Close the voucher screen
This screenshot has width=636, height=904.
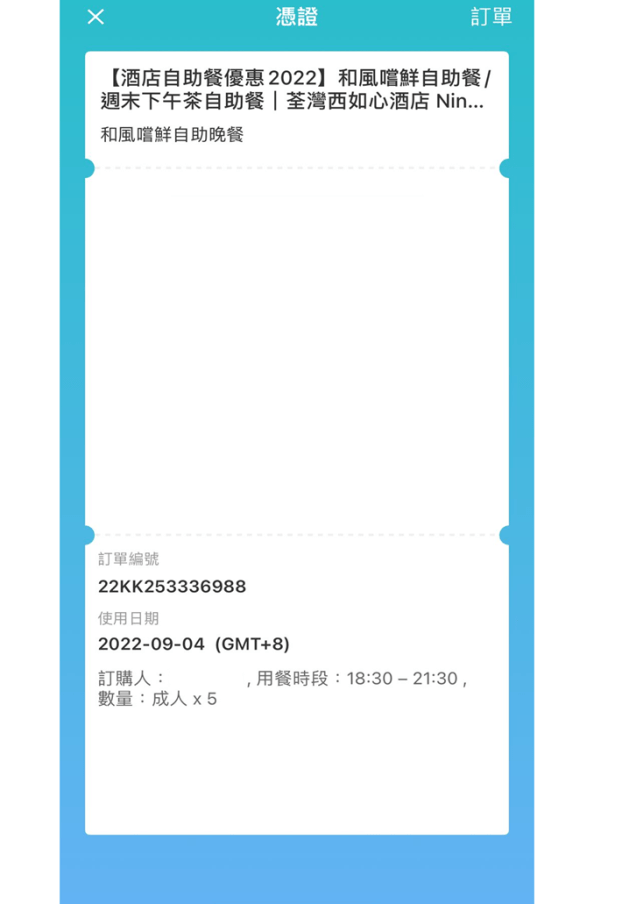[x=95, y=17]
